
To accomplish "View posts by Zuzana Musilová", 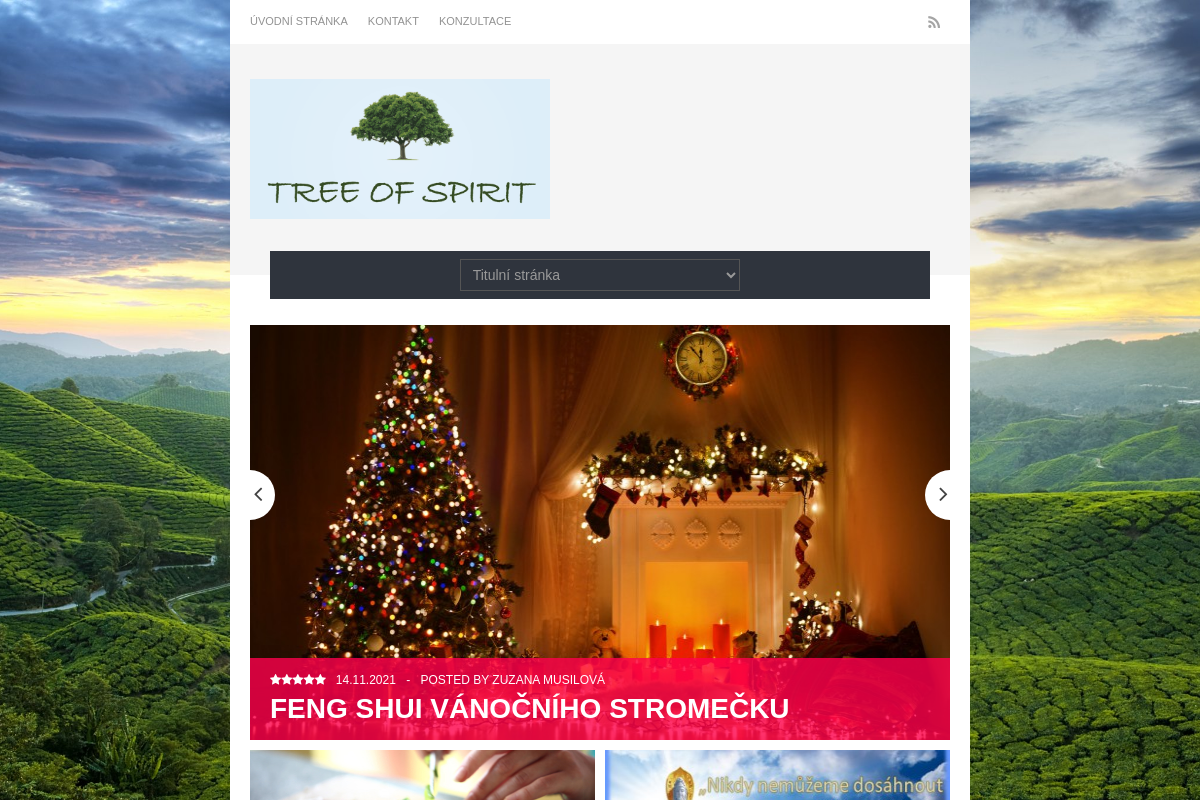I will [548, 680].
